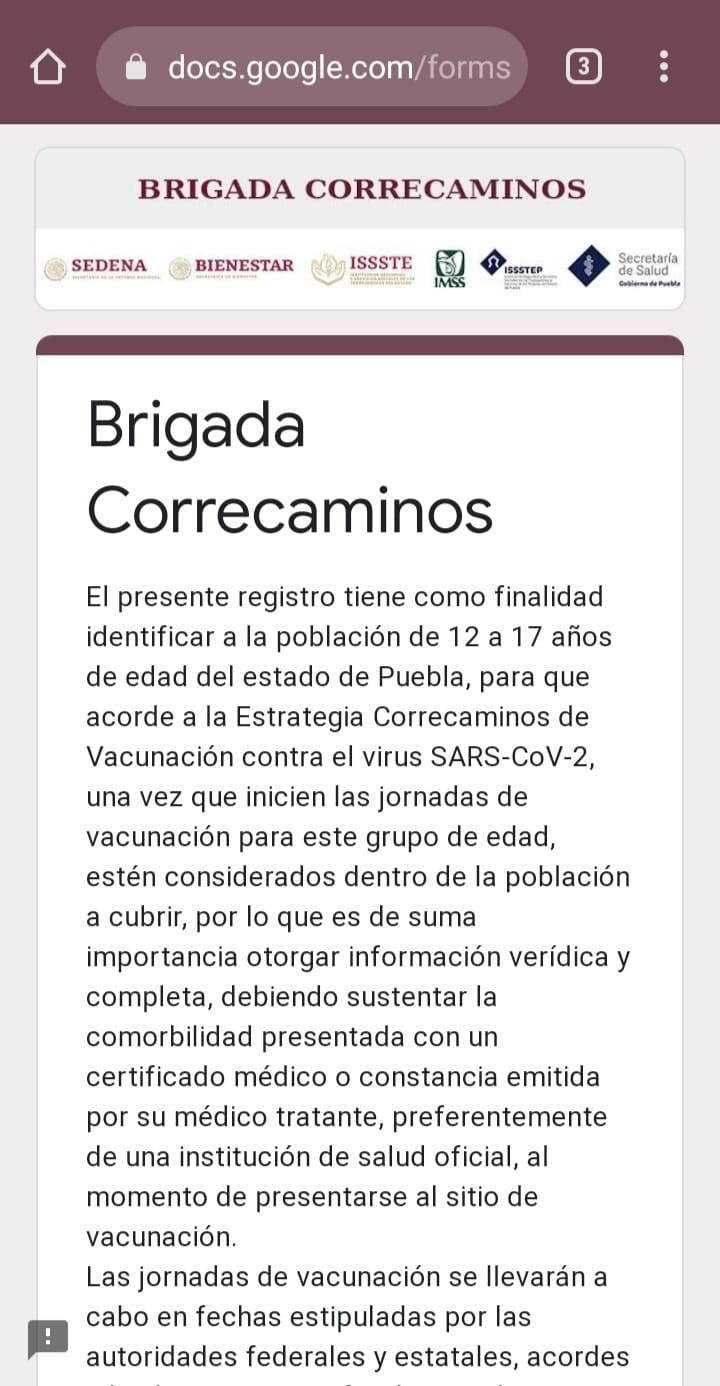Open the browser overflow menu
Viewport: 720px width, 1386px height.
[x=664, y=67]
